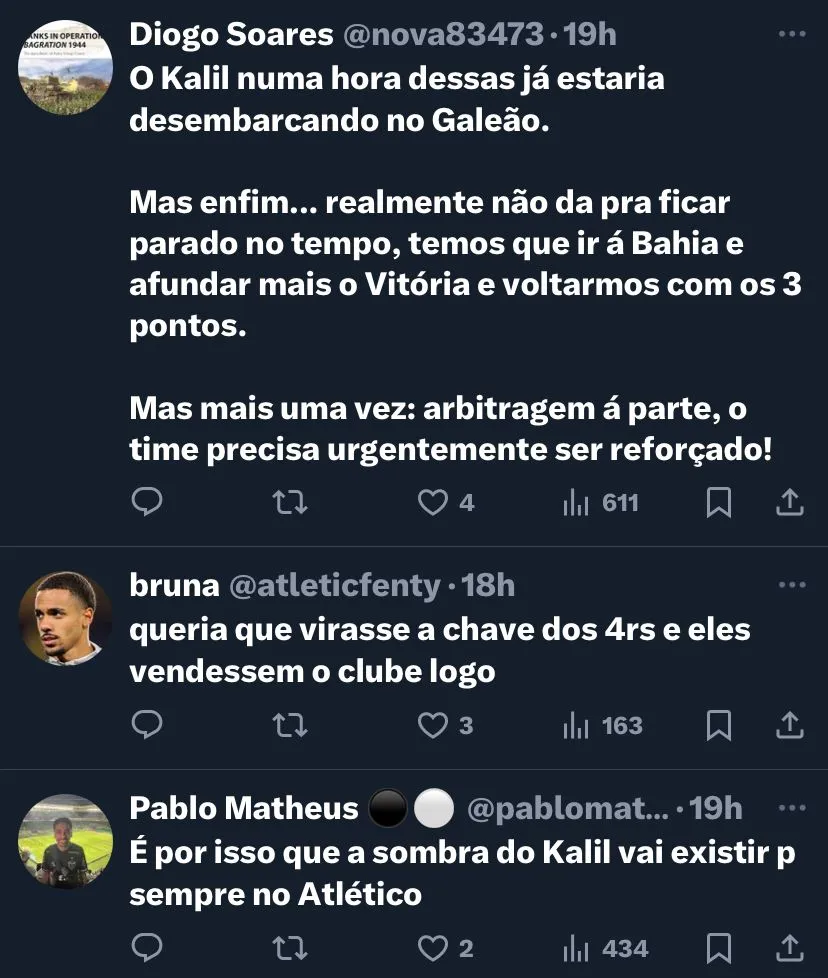Open Pablo Matheus's profile avatar
The height and width of the screenshot is (978, 828).
66,841
